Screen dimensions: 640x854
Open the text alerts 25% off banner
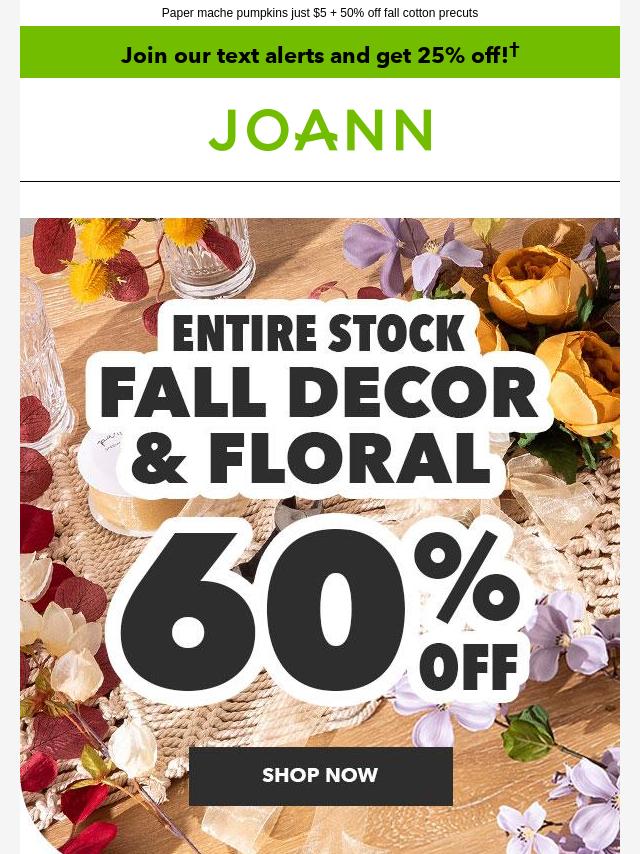[x=320, y=54]
